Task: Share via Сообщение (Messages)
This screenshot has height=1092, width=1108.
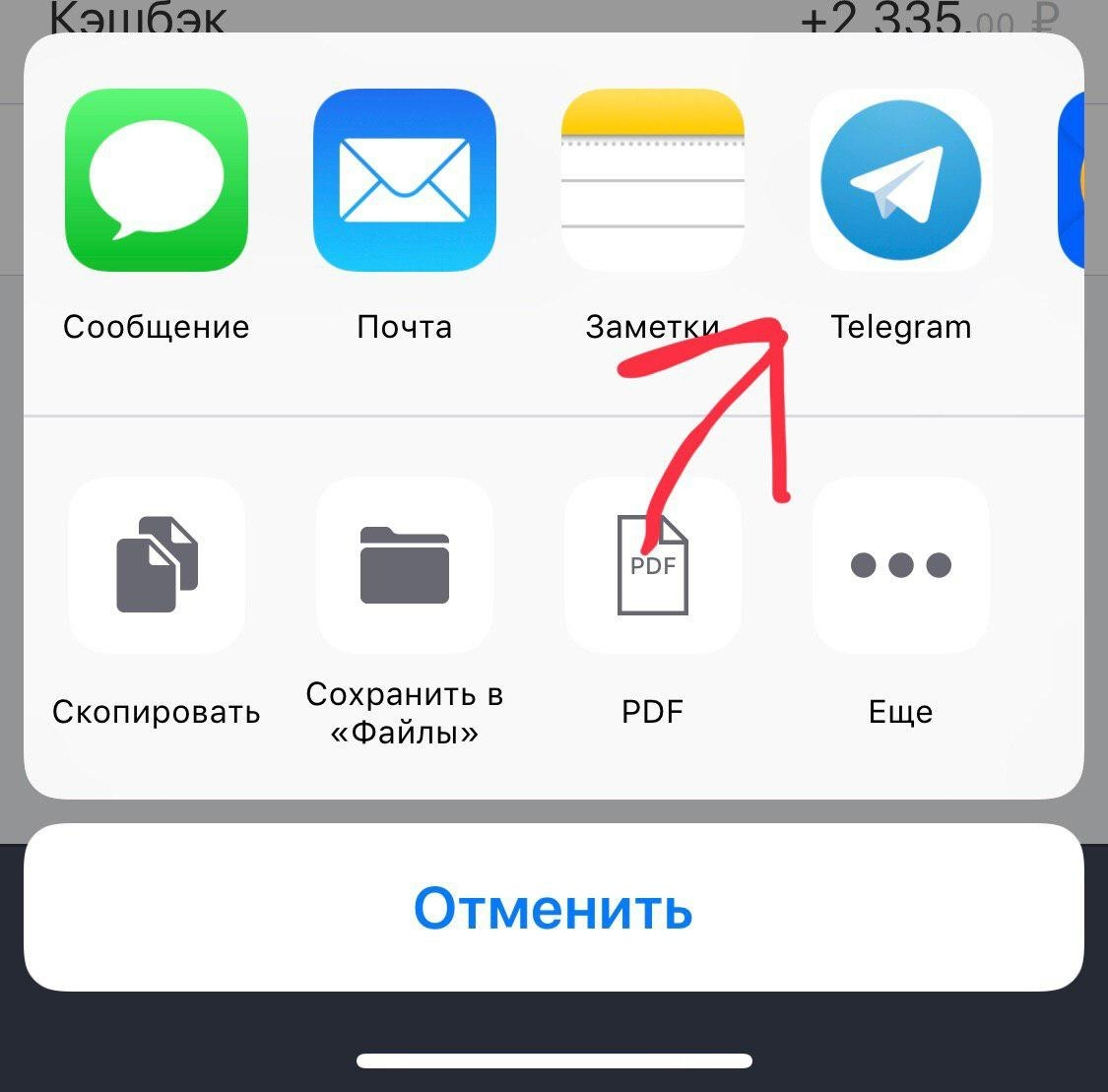Action: tap(156, 180)
